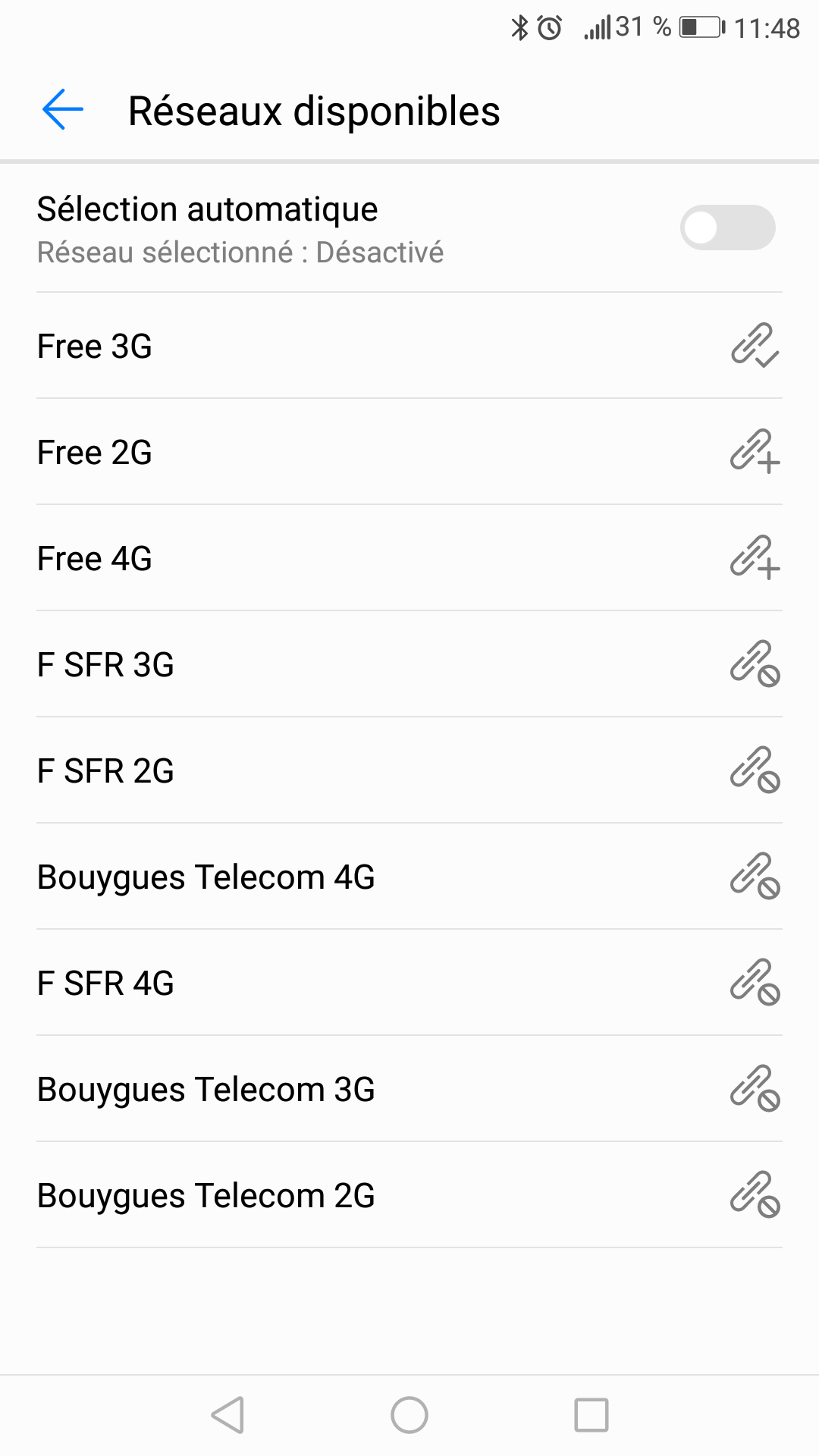Select the Free 3G network
Viewport: 819px width, 1456px height.
click(409, 346)
